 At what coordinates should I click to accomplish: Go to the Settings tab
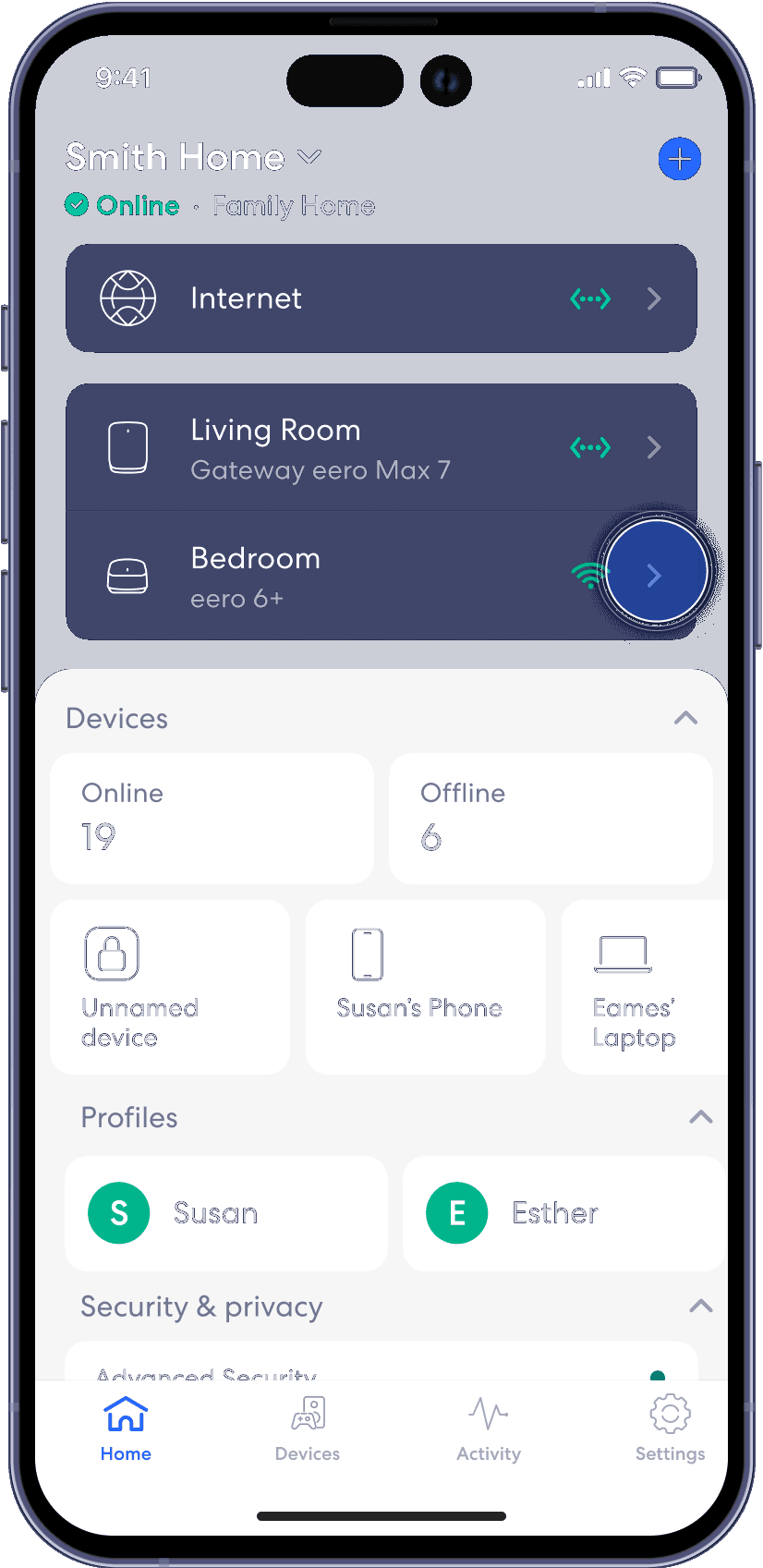click(x=670, y=1428)
